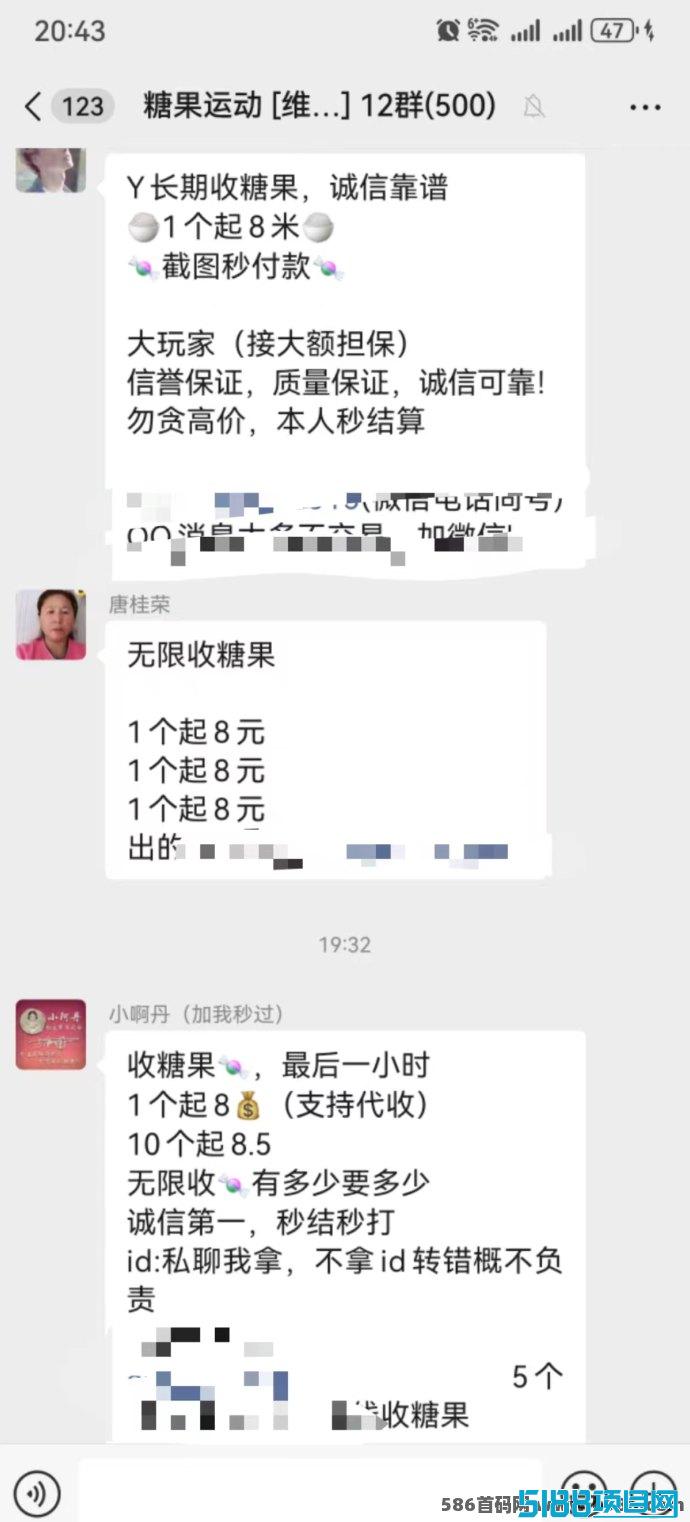Viewport: 690px width, 1522px height.
Task: Open the group chat overflow menu
Action: click(x=645, y=107)
